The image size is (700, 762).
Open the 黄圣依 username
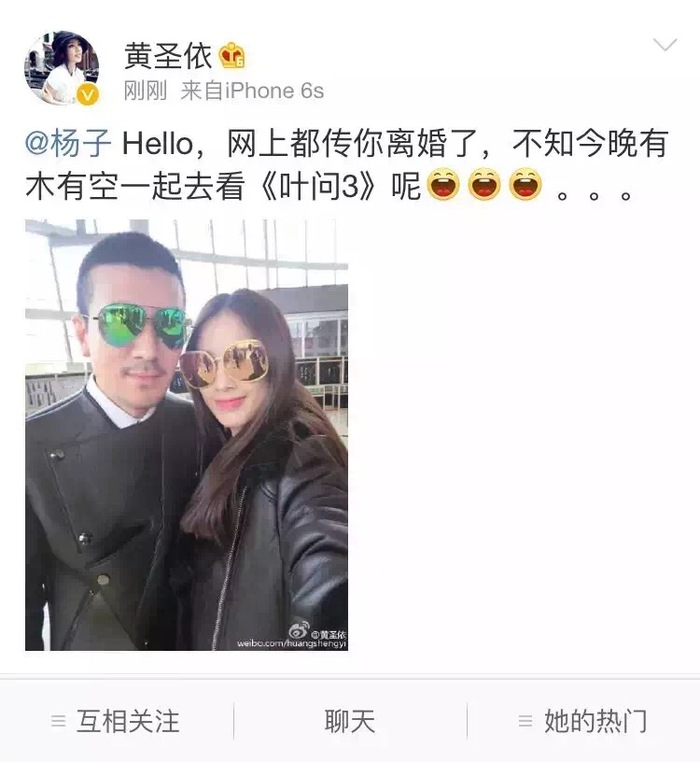click(169, 55)
